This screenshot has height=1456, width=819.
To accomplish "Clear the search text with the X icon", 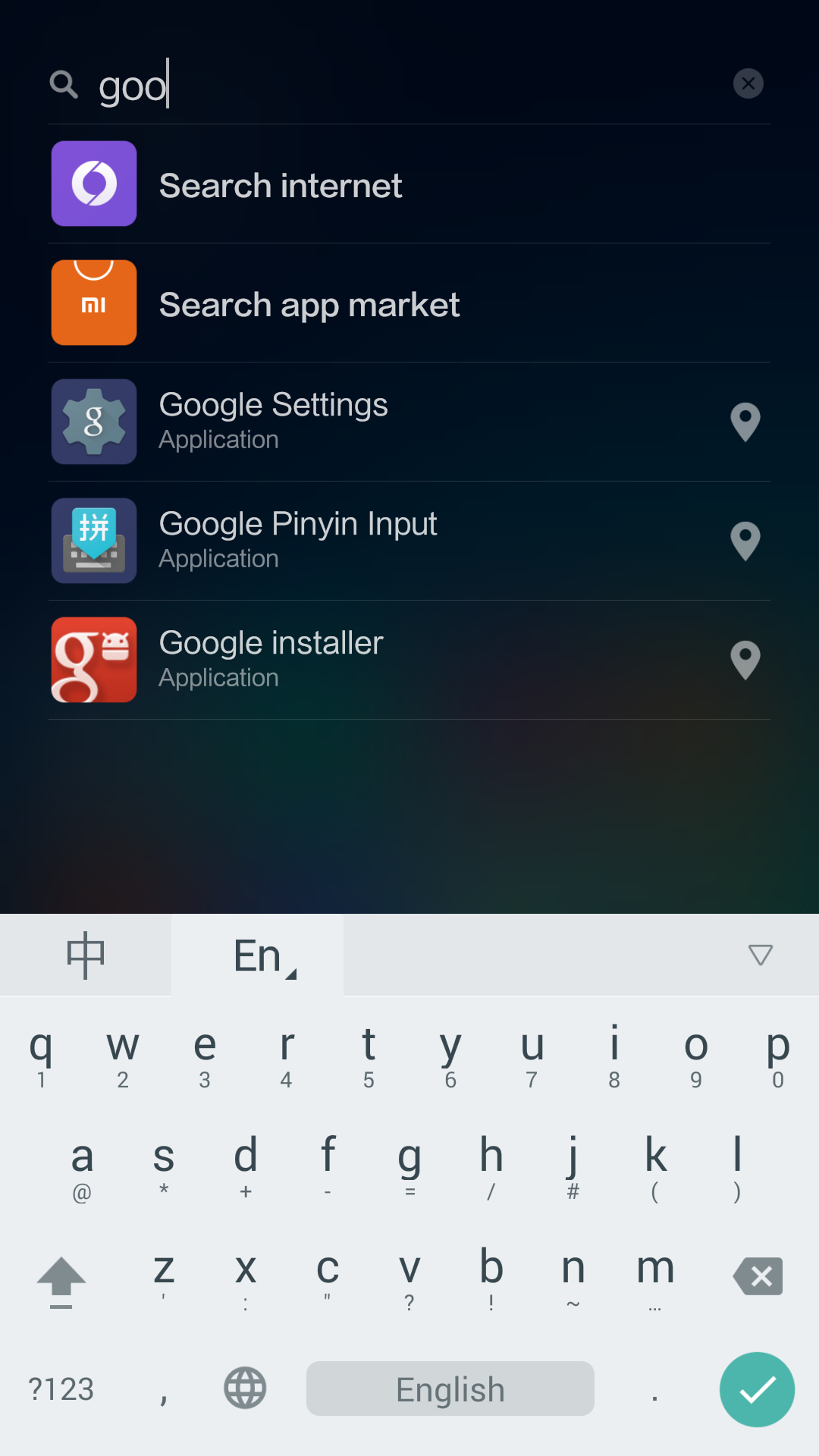I will pyautogui.click(x=748, y=83).
